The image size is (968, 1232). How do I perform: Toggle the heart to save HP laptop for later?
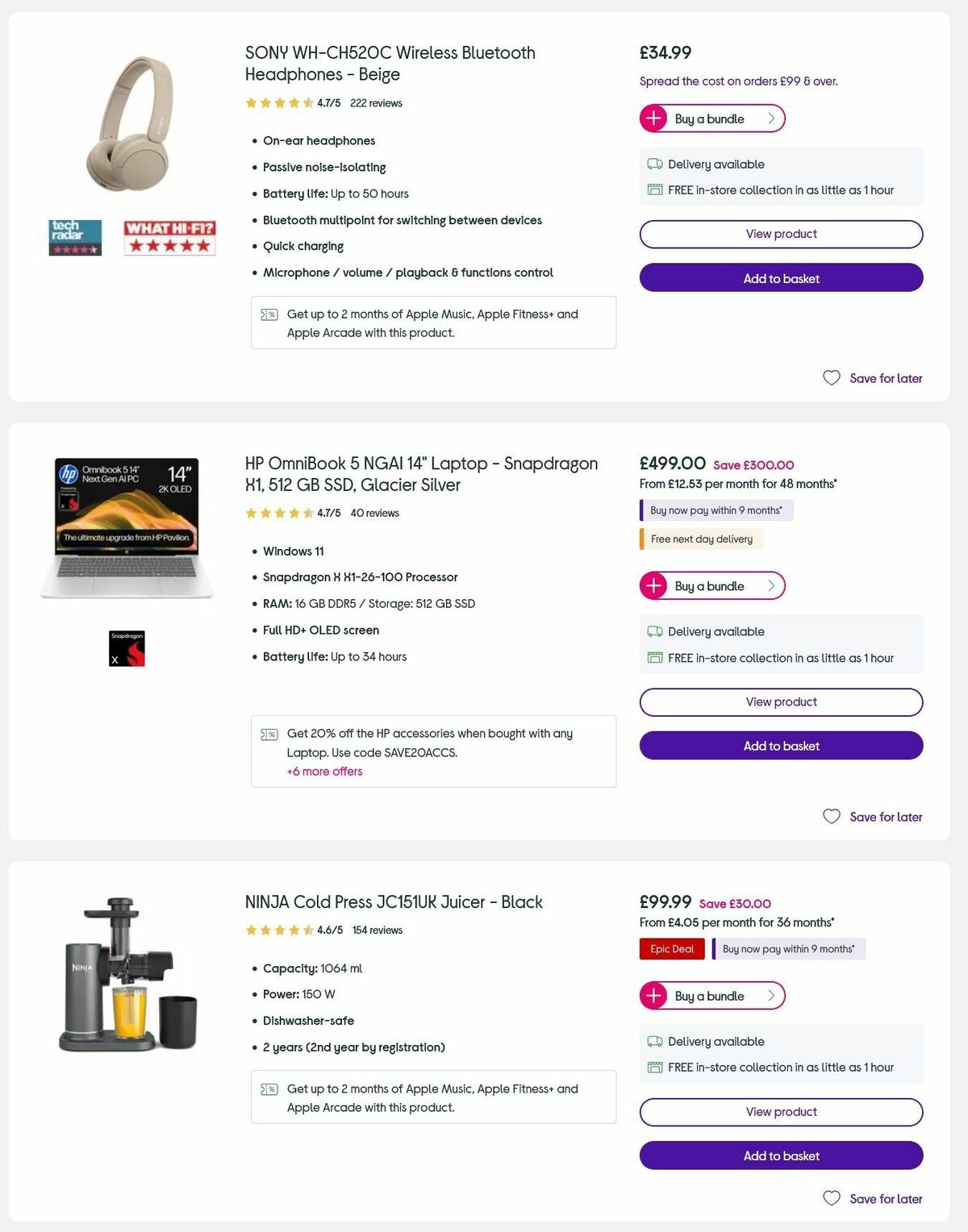831,816
